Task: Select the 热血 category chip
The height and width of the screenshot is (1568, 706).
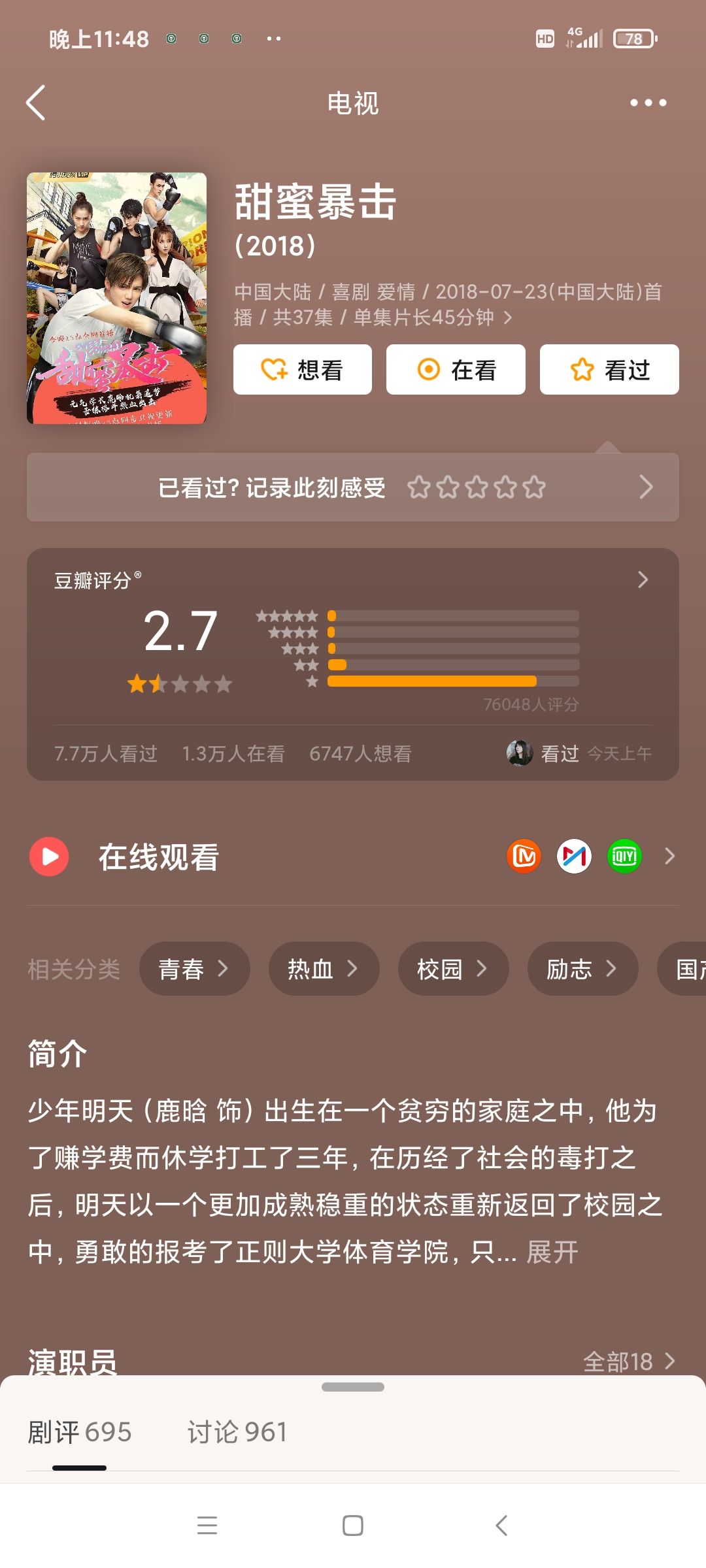Action: [324, 968]
